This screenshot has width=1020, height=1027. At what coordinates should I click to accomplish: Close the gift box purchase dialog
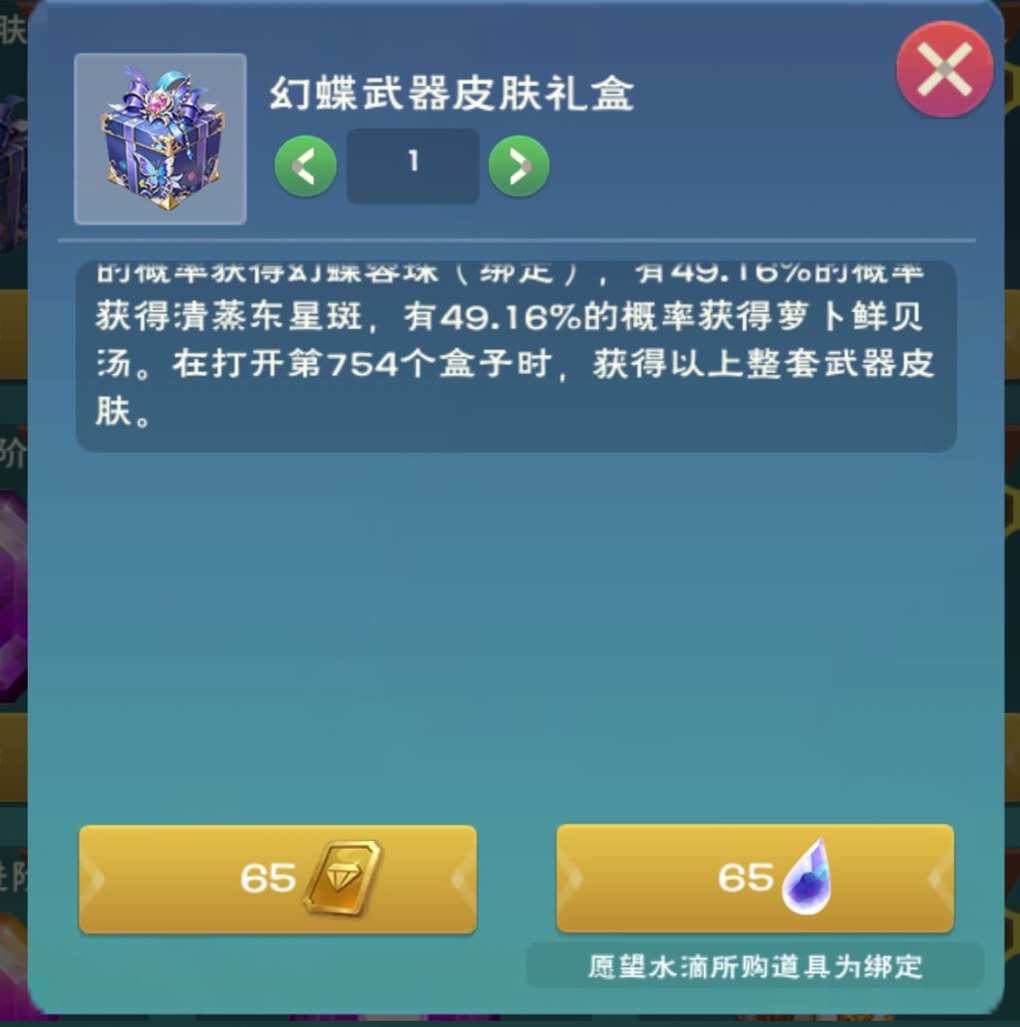[x=944, y=71]
